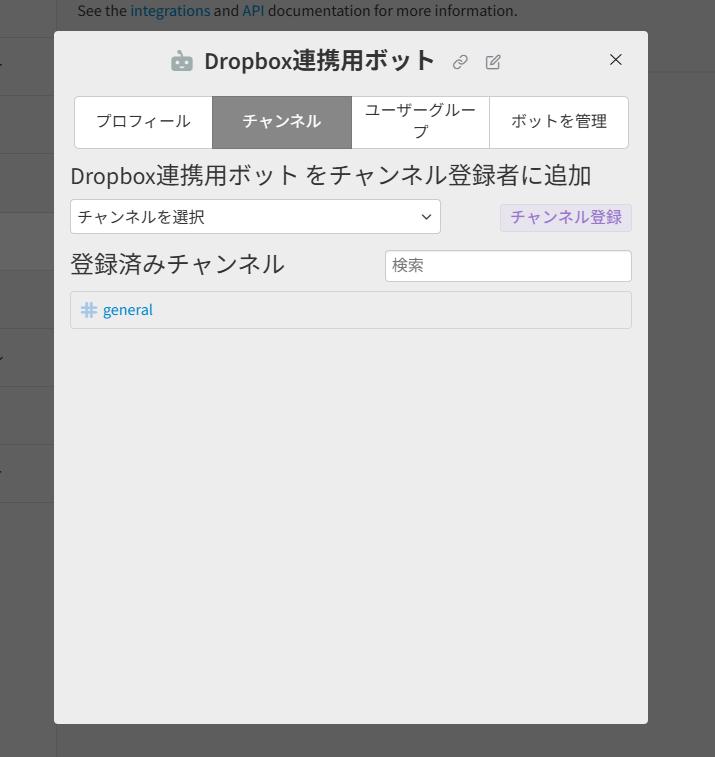This screenshot has width=715, height=757.
Task: Open the general channel link
Action: pyautogui.click(x=127, y=310)
